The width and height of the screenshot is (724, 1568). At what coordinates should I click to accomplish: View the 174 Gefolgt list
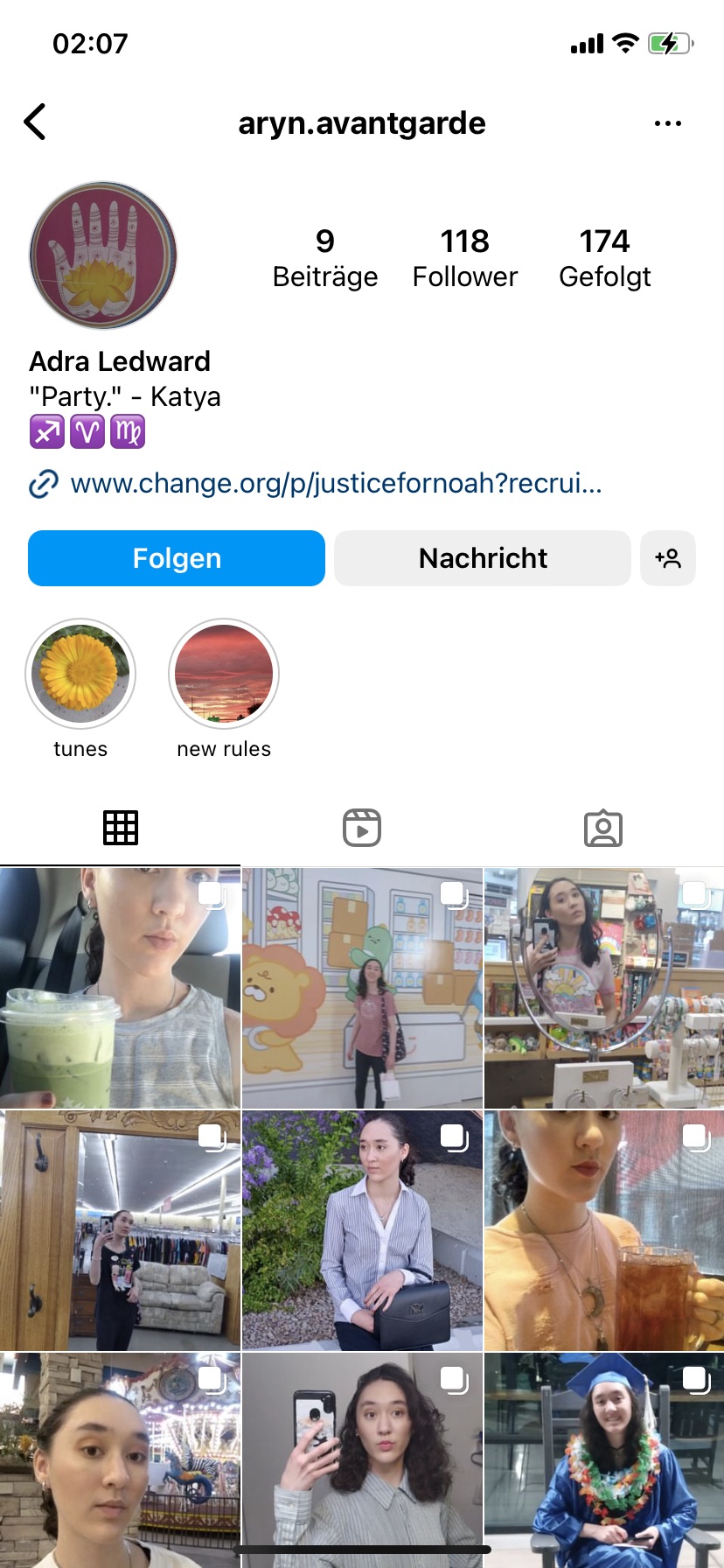point(605,258)
